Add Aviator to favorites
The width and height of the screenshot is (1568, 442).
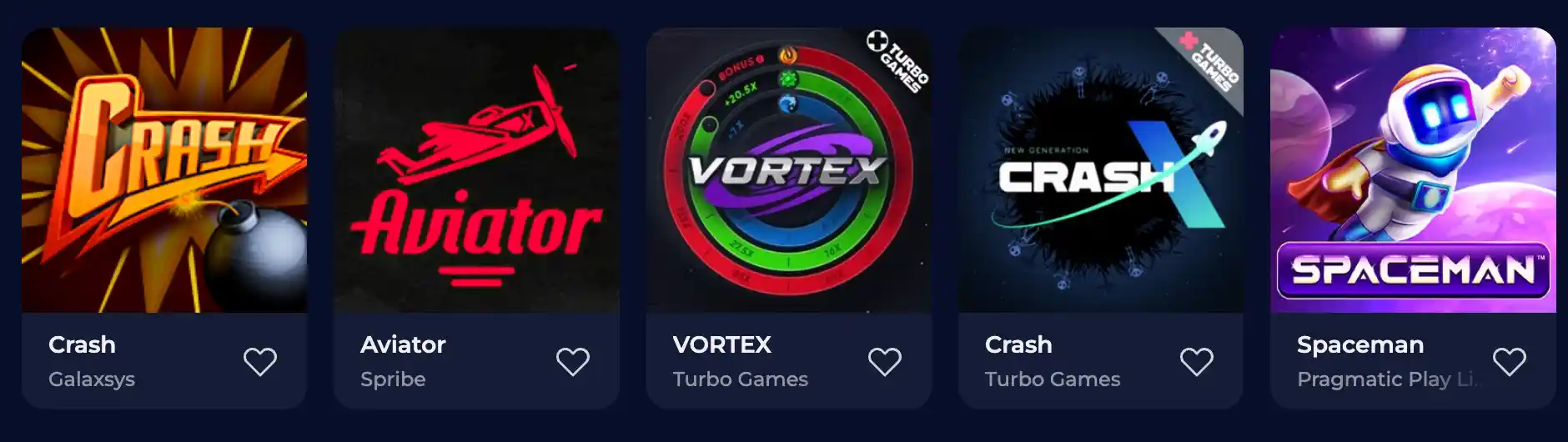click(573, 362)
